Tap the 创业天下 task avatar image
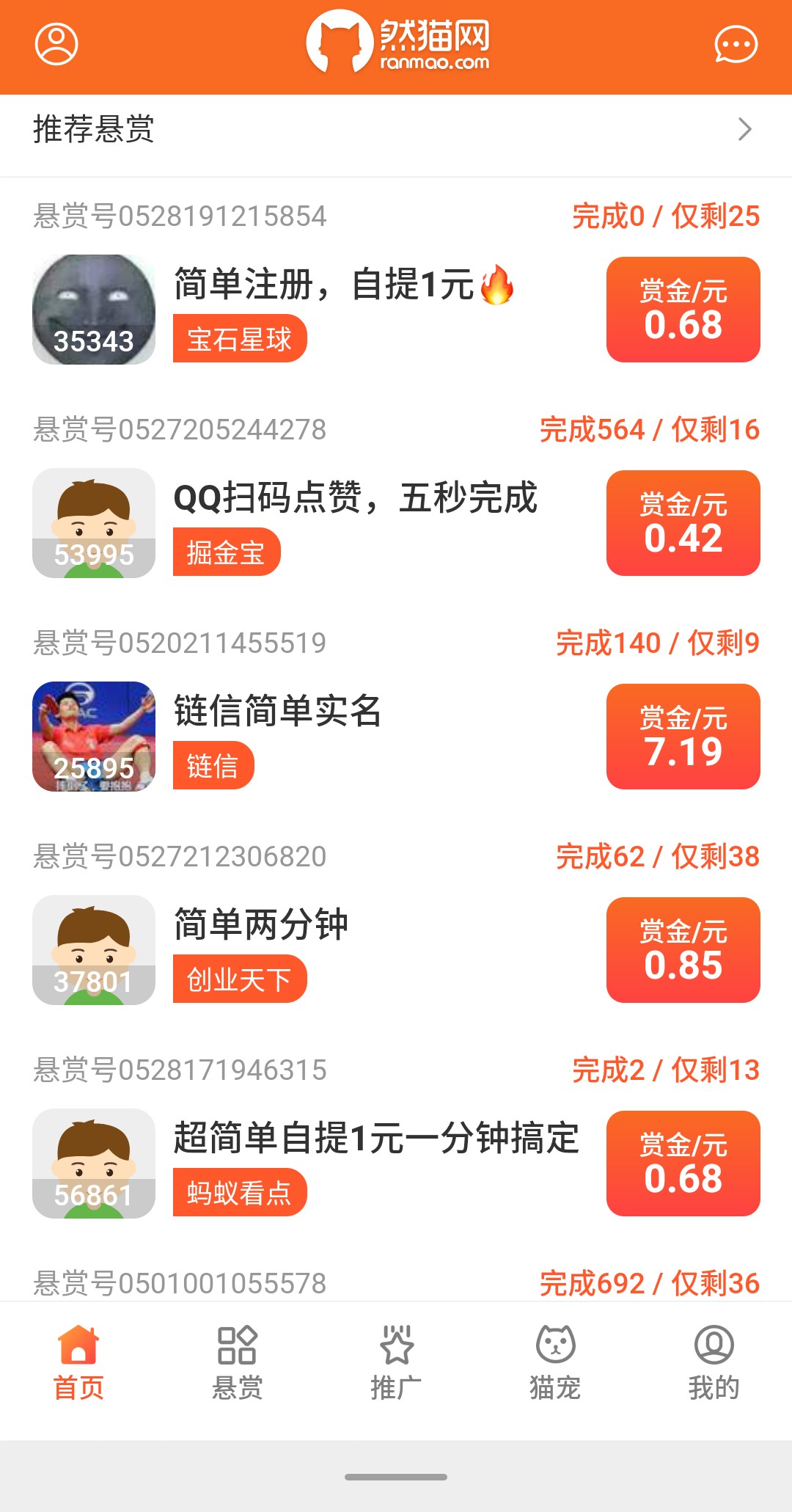 (x=94, y=950)
